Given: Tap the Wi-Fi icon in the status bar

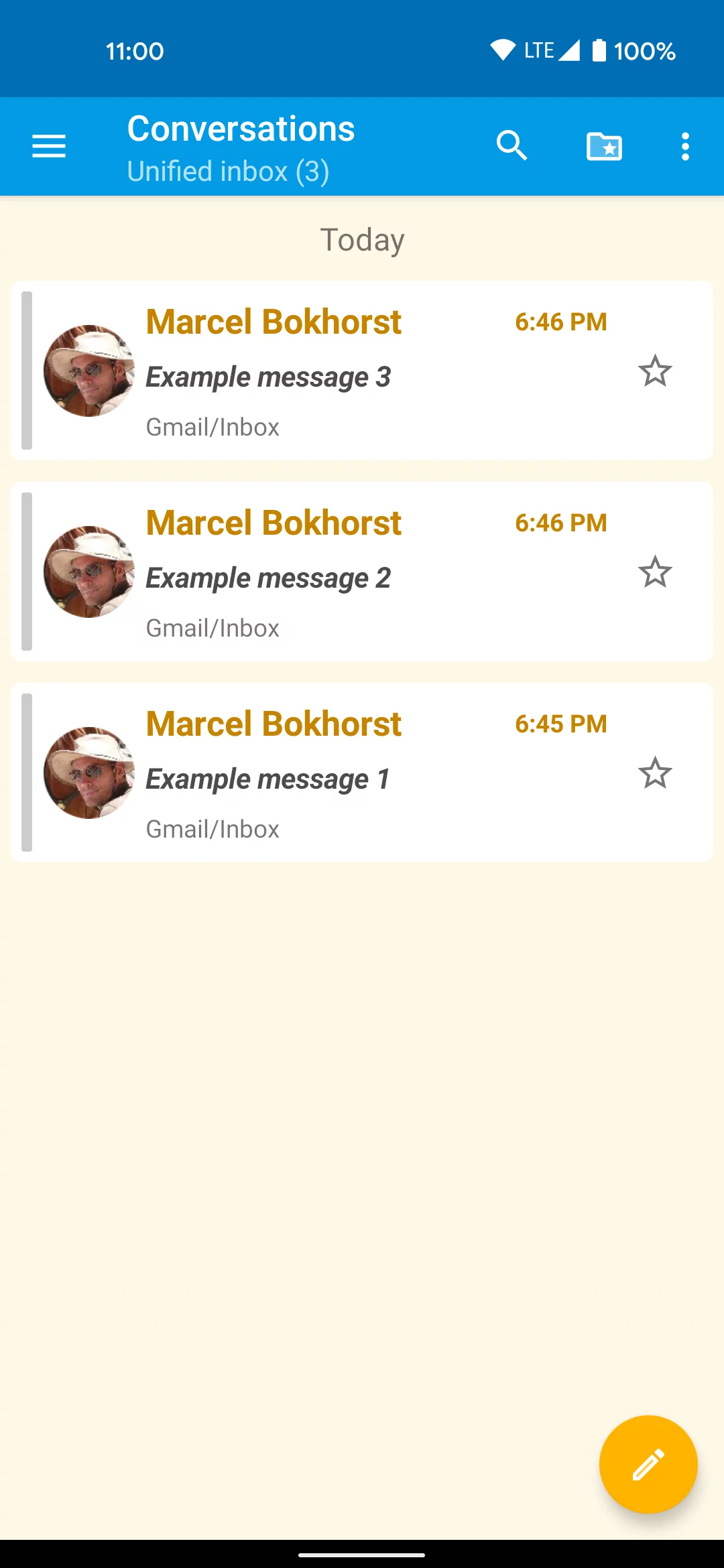Looking at the screenshot, I should tap(503, 49).
